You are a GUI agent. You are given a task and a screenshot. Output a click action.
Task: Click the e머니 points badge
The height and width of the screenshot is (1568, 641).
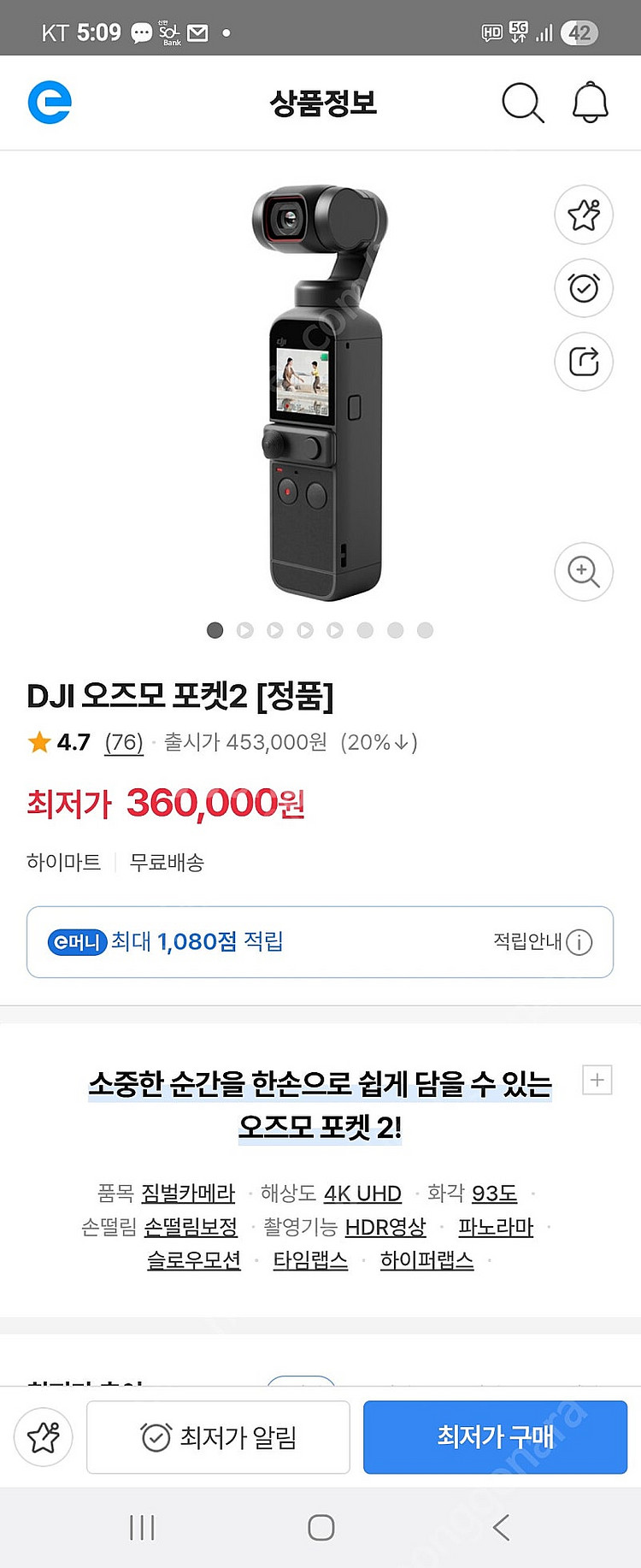[x=77, y=942]
